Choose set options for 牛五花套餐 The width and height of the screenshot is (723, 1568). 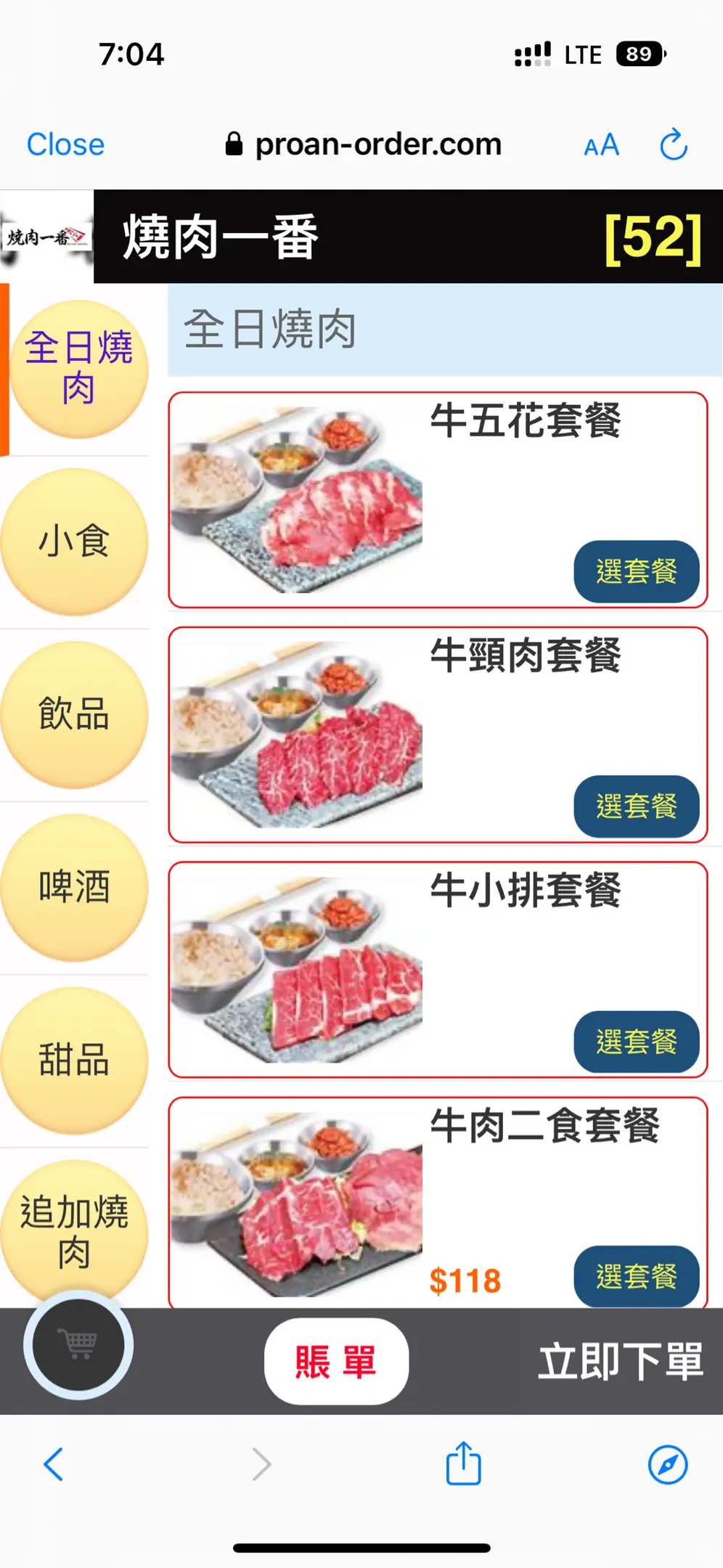(636, 571)
